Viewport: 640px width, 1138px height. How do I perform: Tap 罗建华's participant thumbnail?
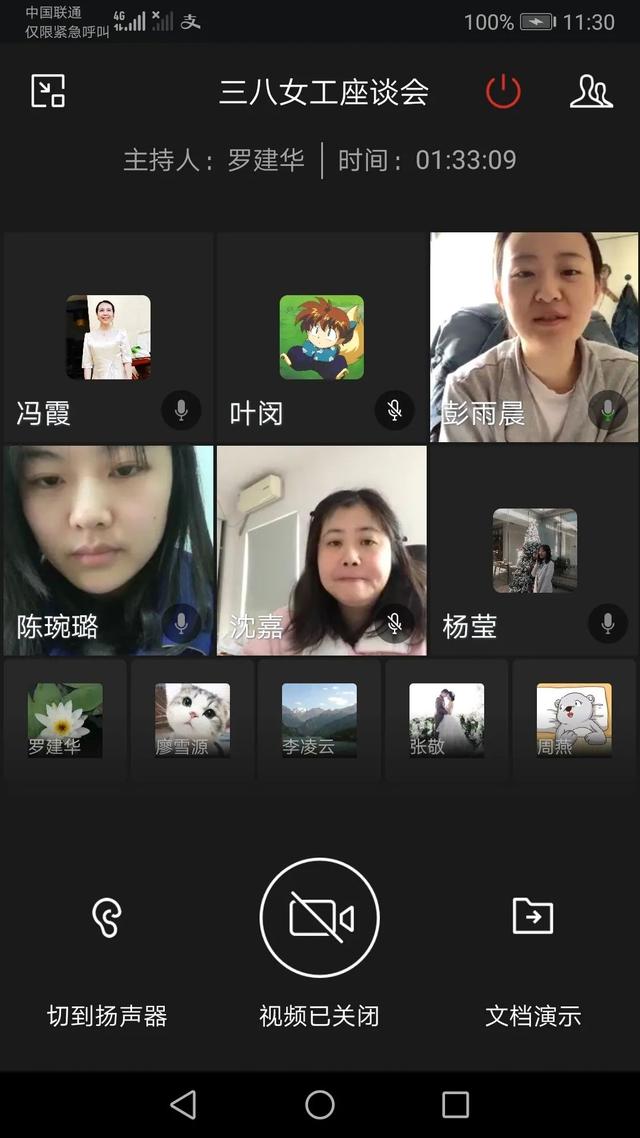[65, 719]
